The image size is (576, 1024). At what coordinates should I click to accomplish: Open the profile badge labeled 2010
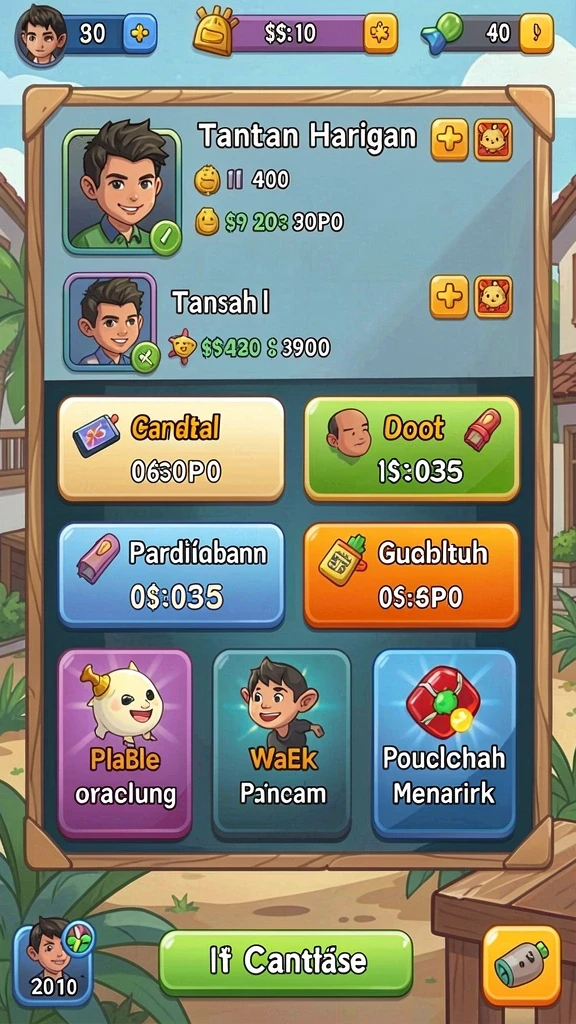click(x=54, y=963)
